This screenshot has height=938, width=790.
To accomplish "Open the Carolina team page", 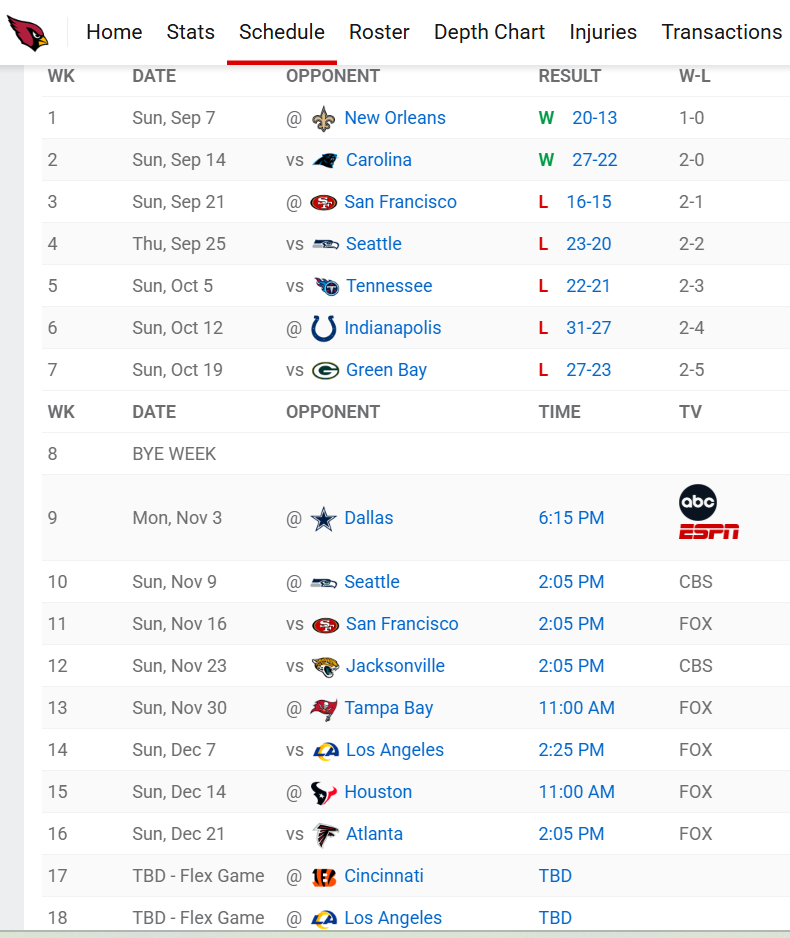I will (x=378, y=160).
